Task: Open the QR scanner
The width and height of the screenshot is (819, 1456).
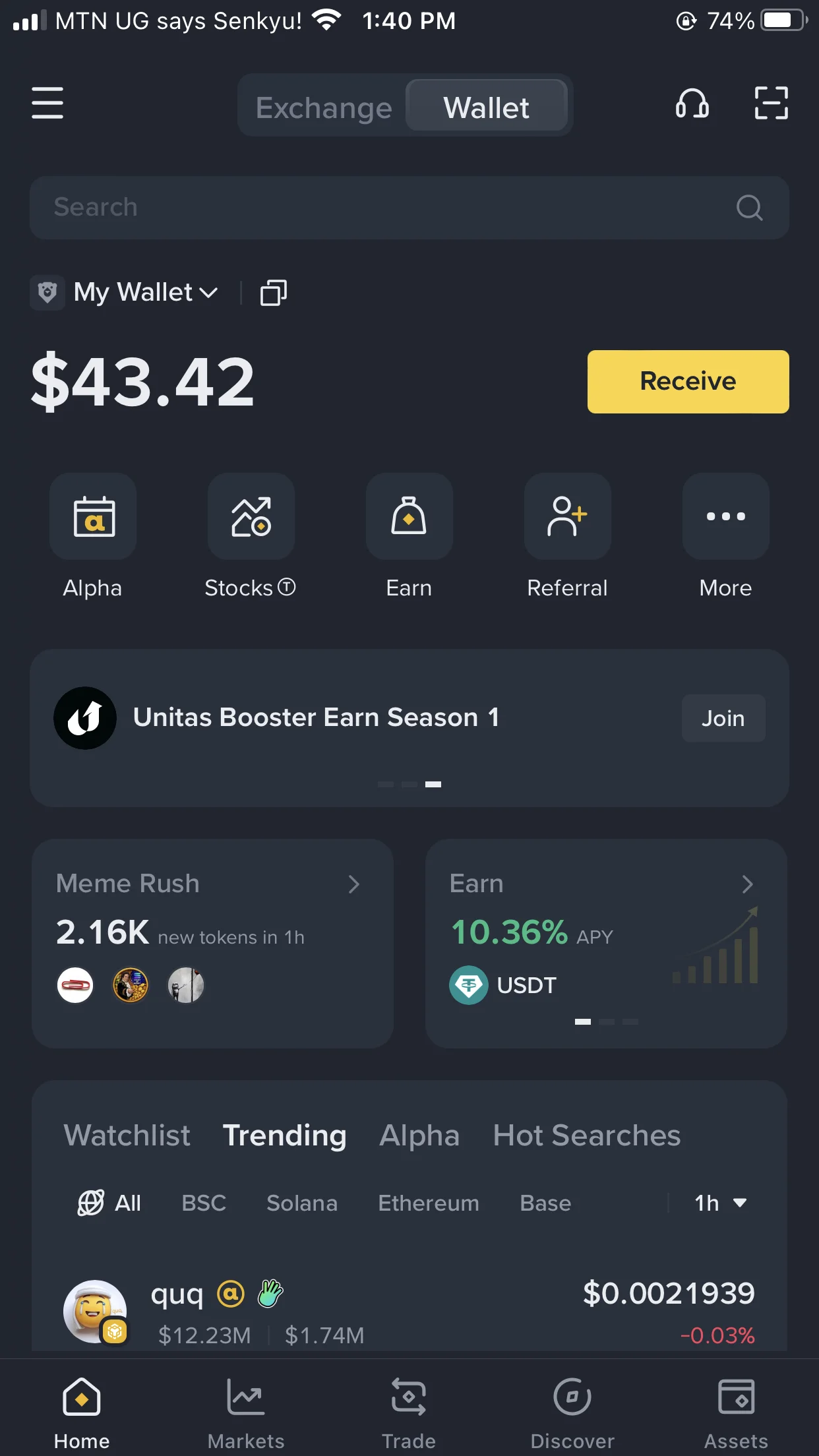Action: coord(771,104)
